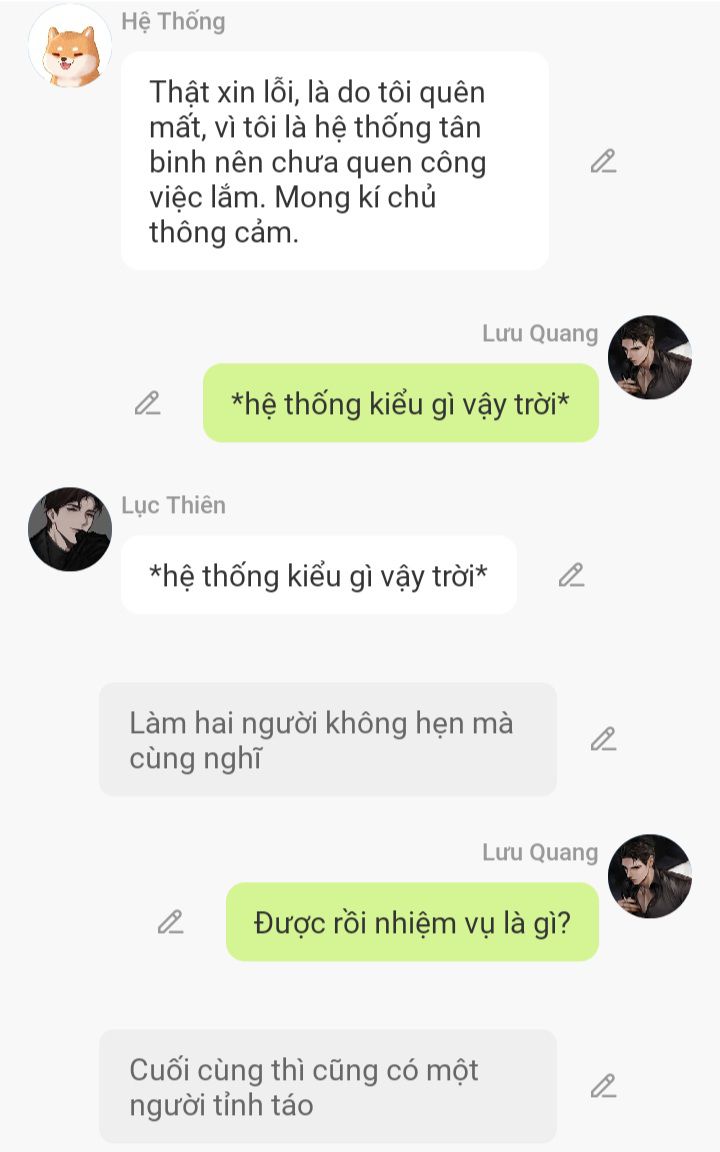720x1152 pixels.
Task: Edit the narration "Cuối cùng thì cũng có"
Action: point(603,1086)
